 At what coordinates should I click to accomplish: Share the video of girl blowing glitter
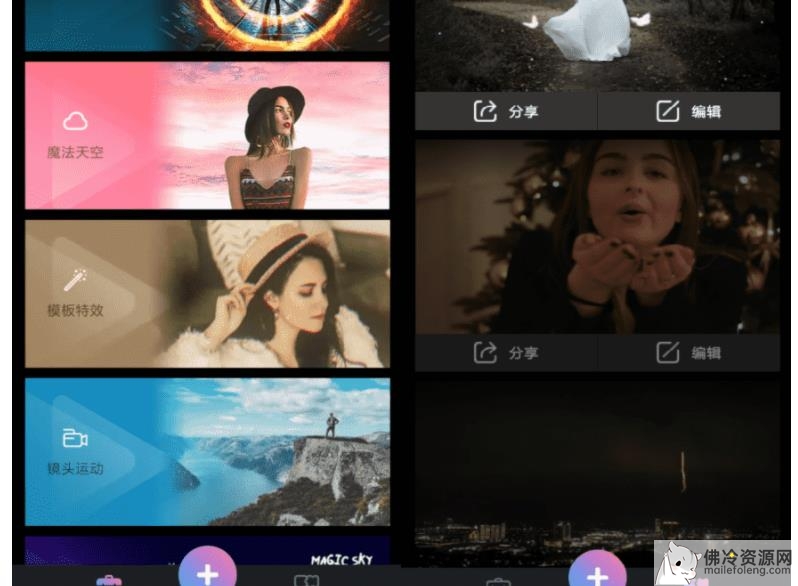pos(506,352)
